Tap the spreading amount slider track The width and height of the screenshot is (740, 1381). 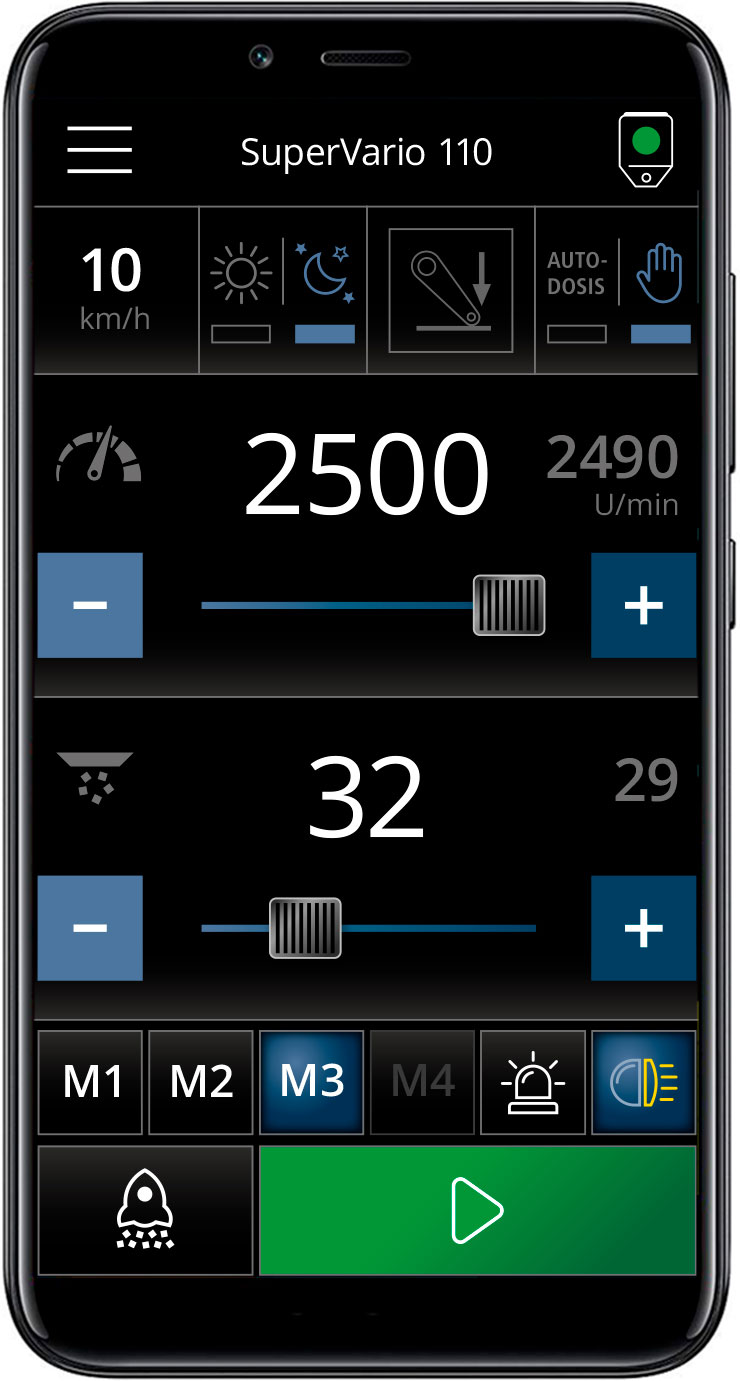point(440,928)
